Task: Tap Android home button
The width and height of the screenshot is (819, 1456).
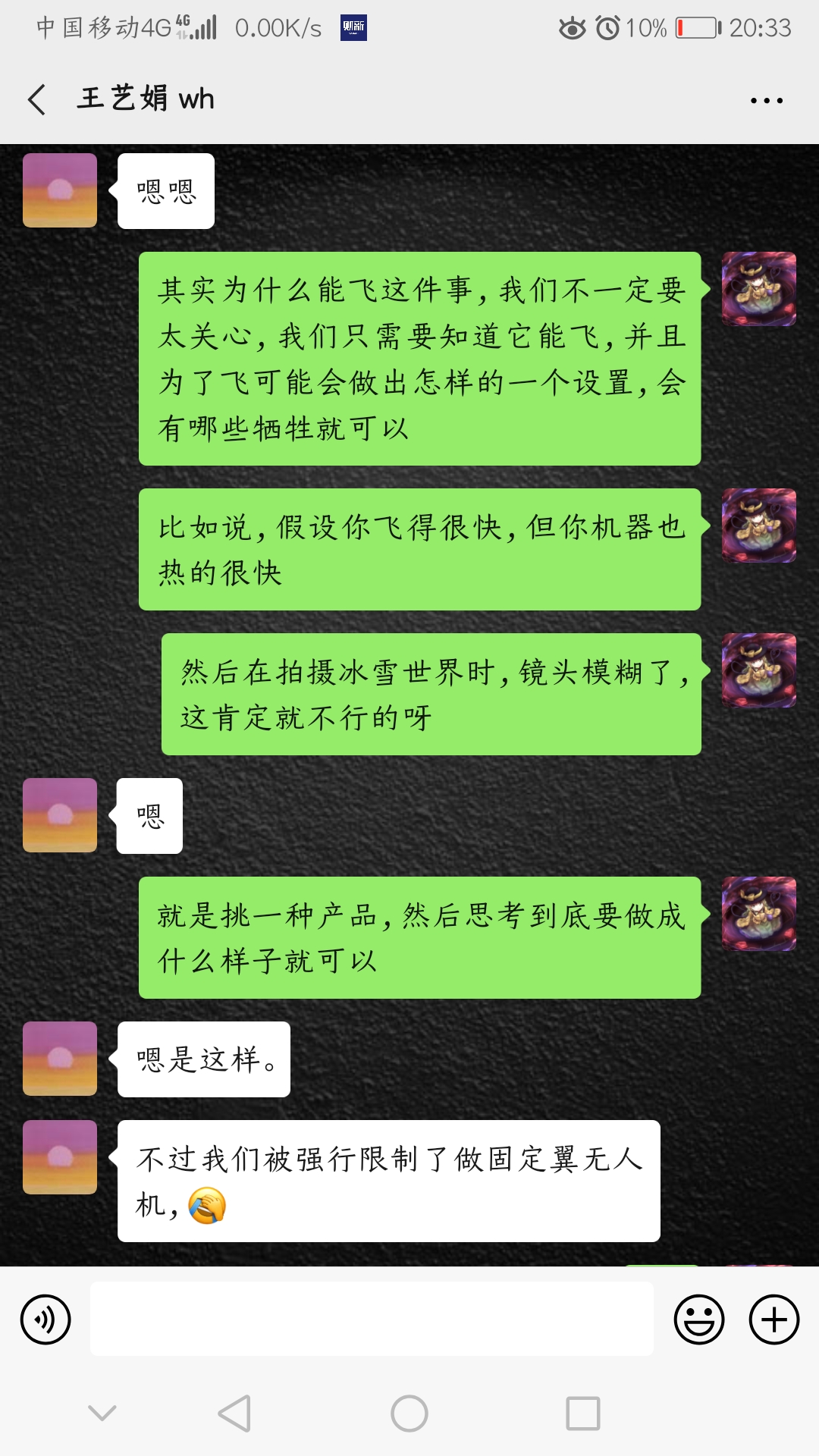Action: pyautogui.click(x=409, y=1414)
